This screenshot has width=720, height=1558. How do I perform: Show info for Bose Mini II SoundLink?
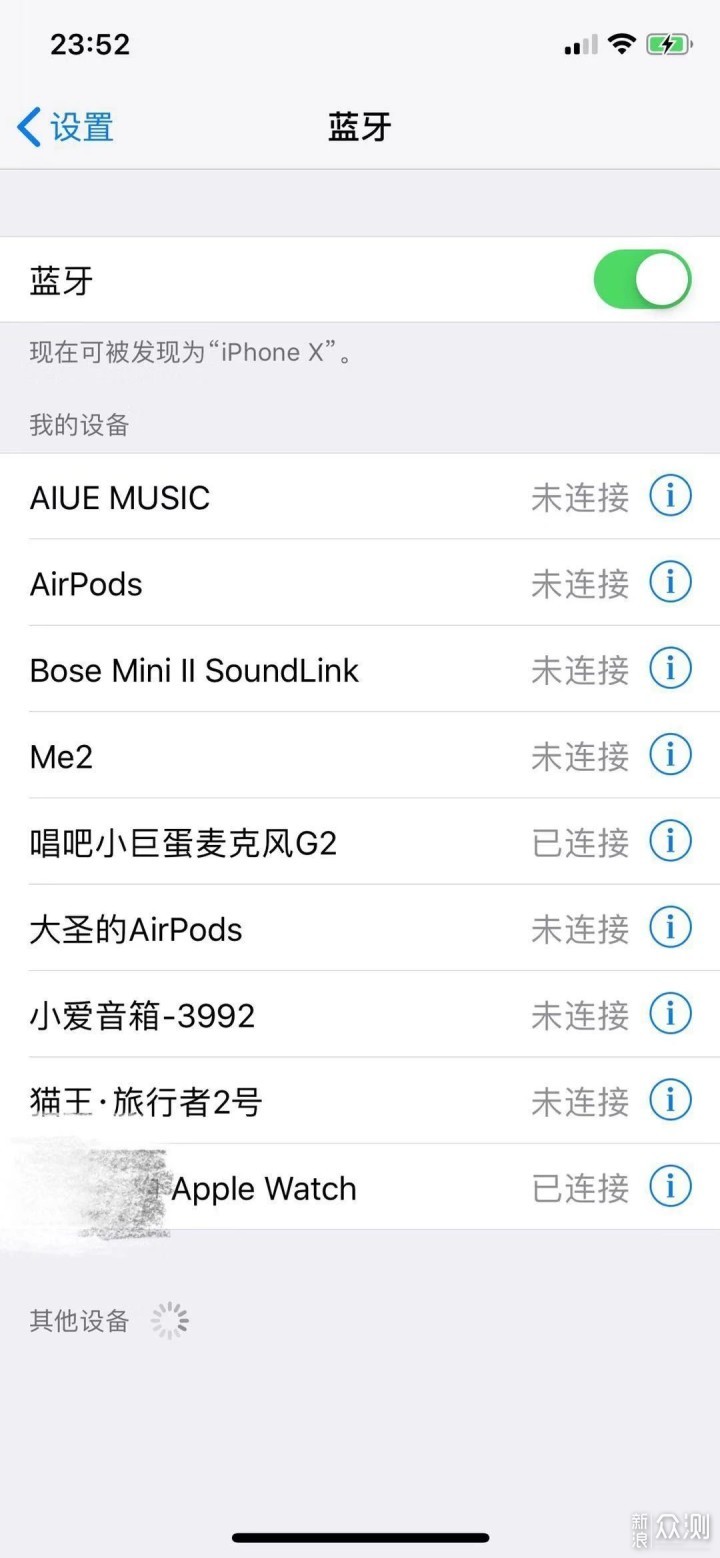pos(670,668)
